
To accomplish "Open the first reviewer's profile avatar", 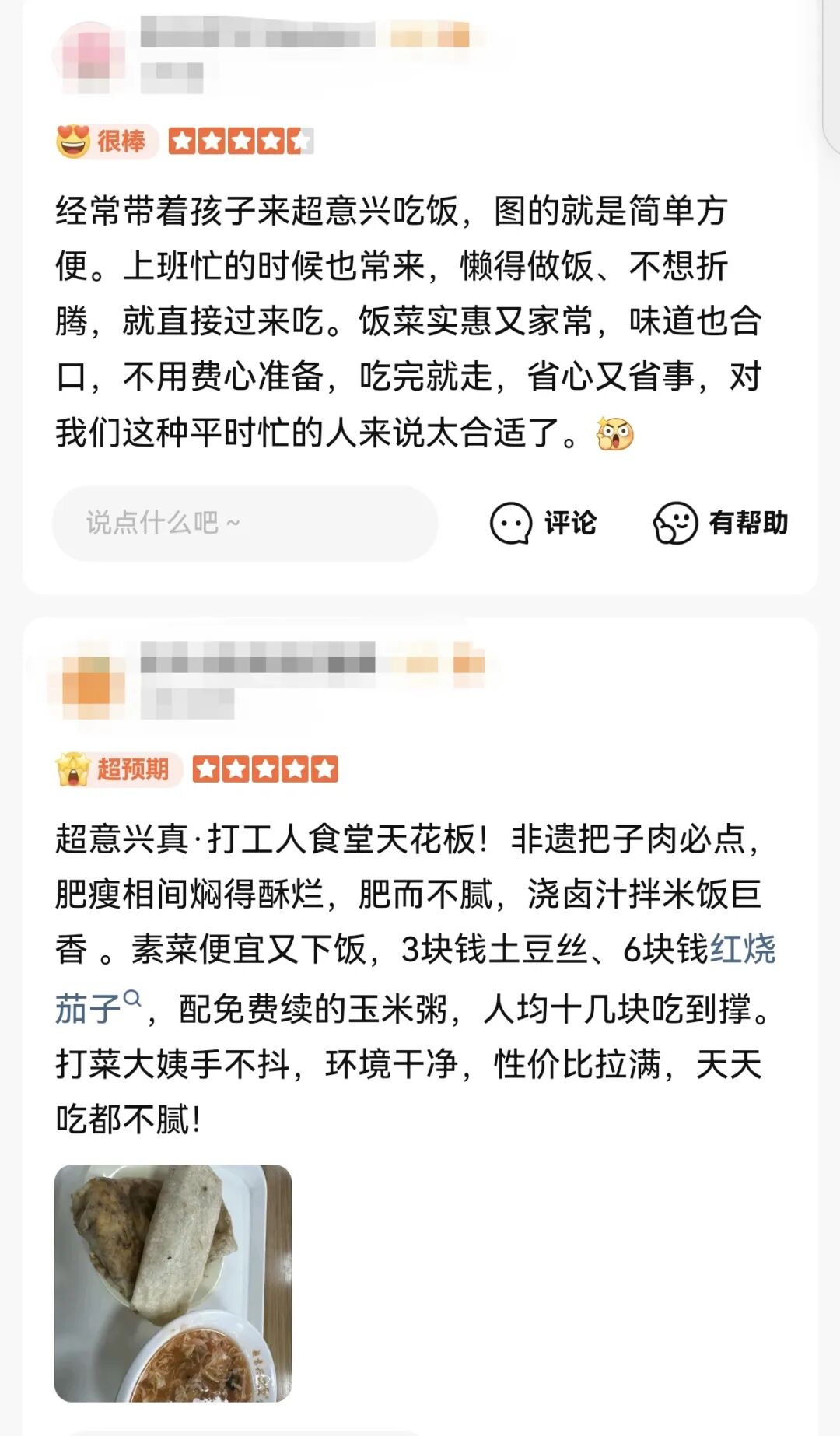I will pyautogui.click(x=88, y=55).
